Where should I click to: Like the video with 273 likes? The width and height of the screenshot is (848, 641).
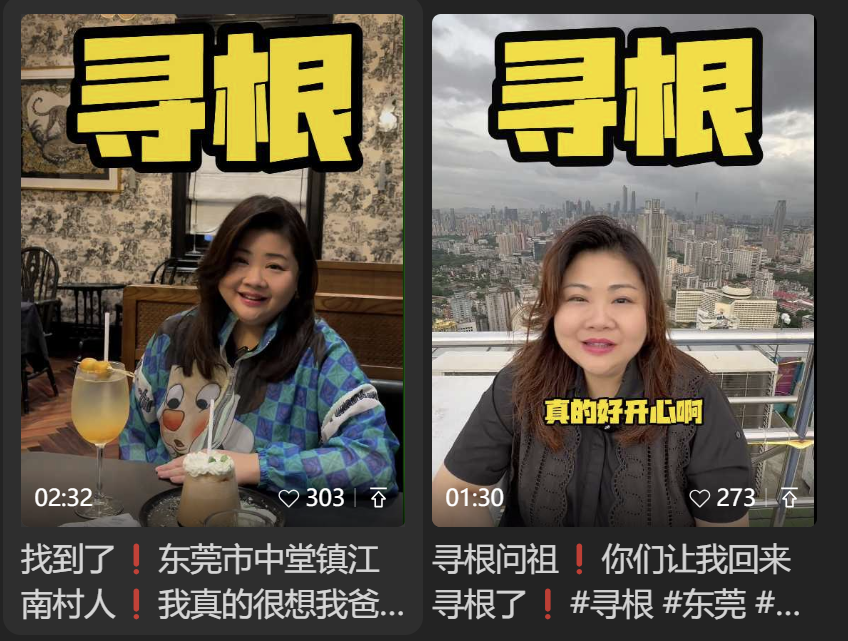click(700, 498)
